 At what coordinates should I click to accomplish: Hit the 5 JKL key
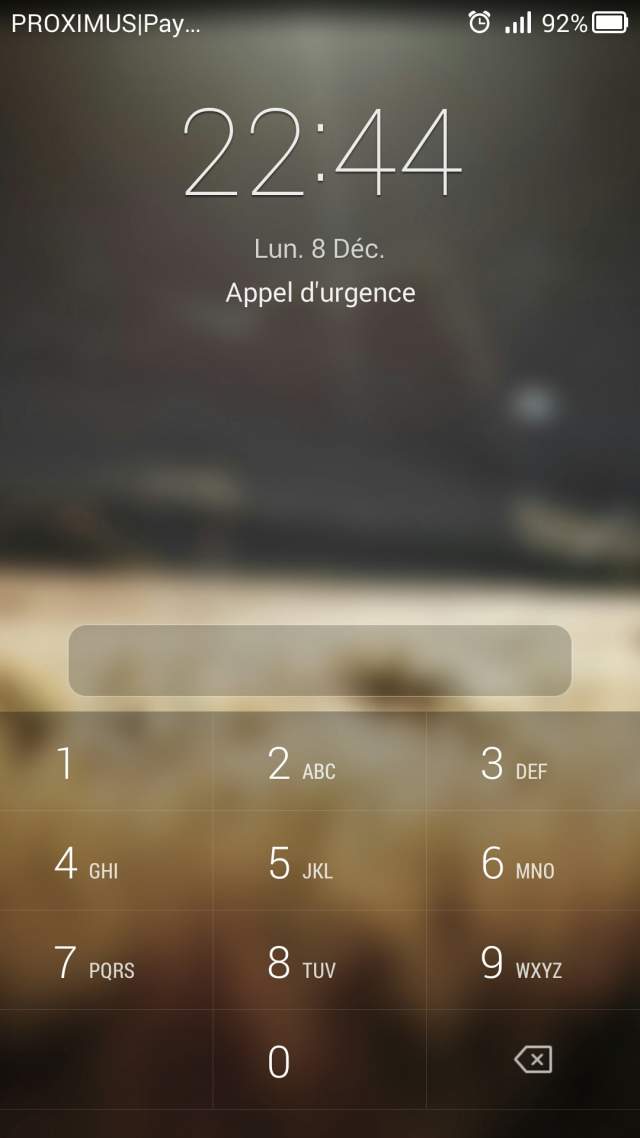coord(320,862)
